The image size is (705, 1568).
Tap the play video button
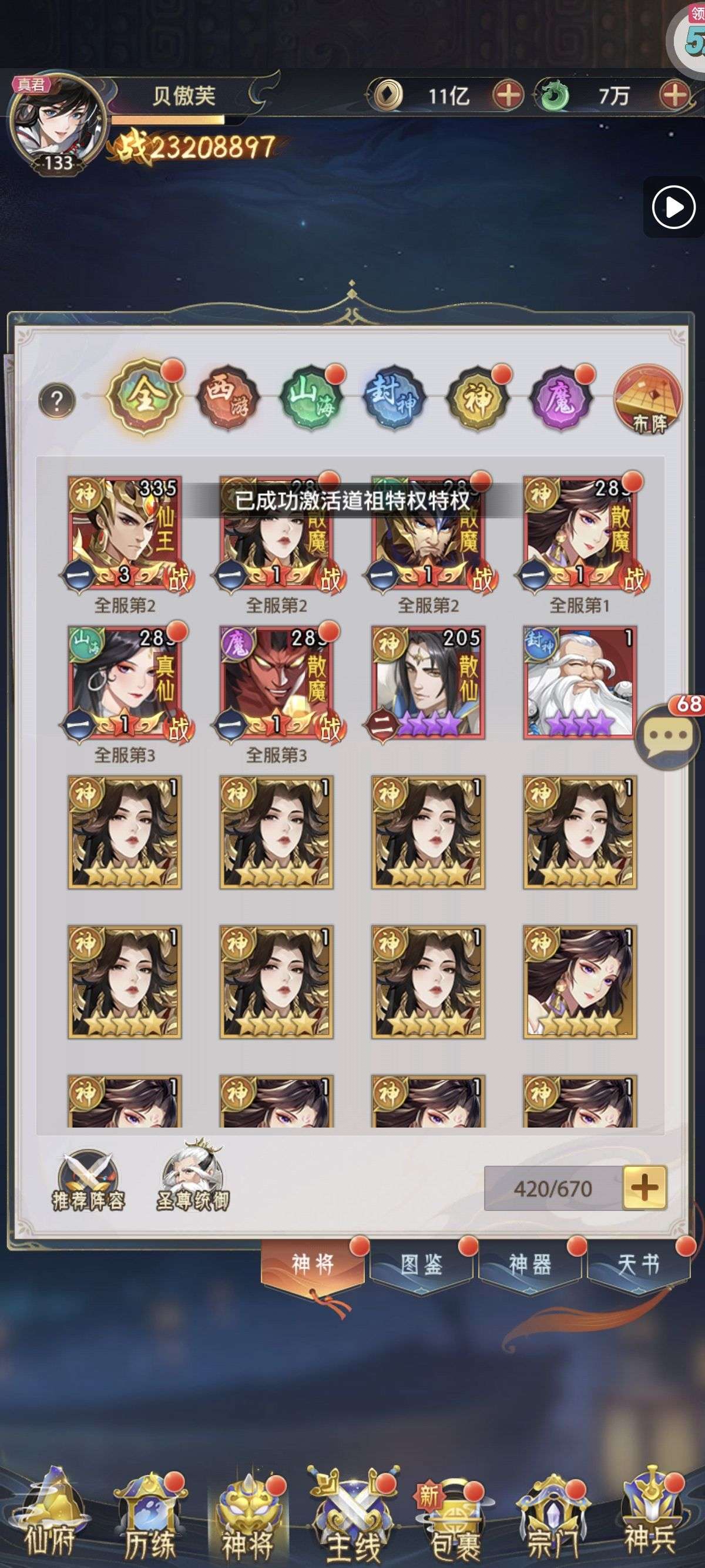[x=673, y=207]
